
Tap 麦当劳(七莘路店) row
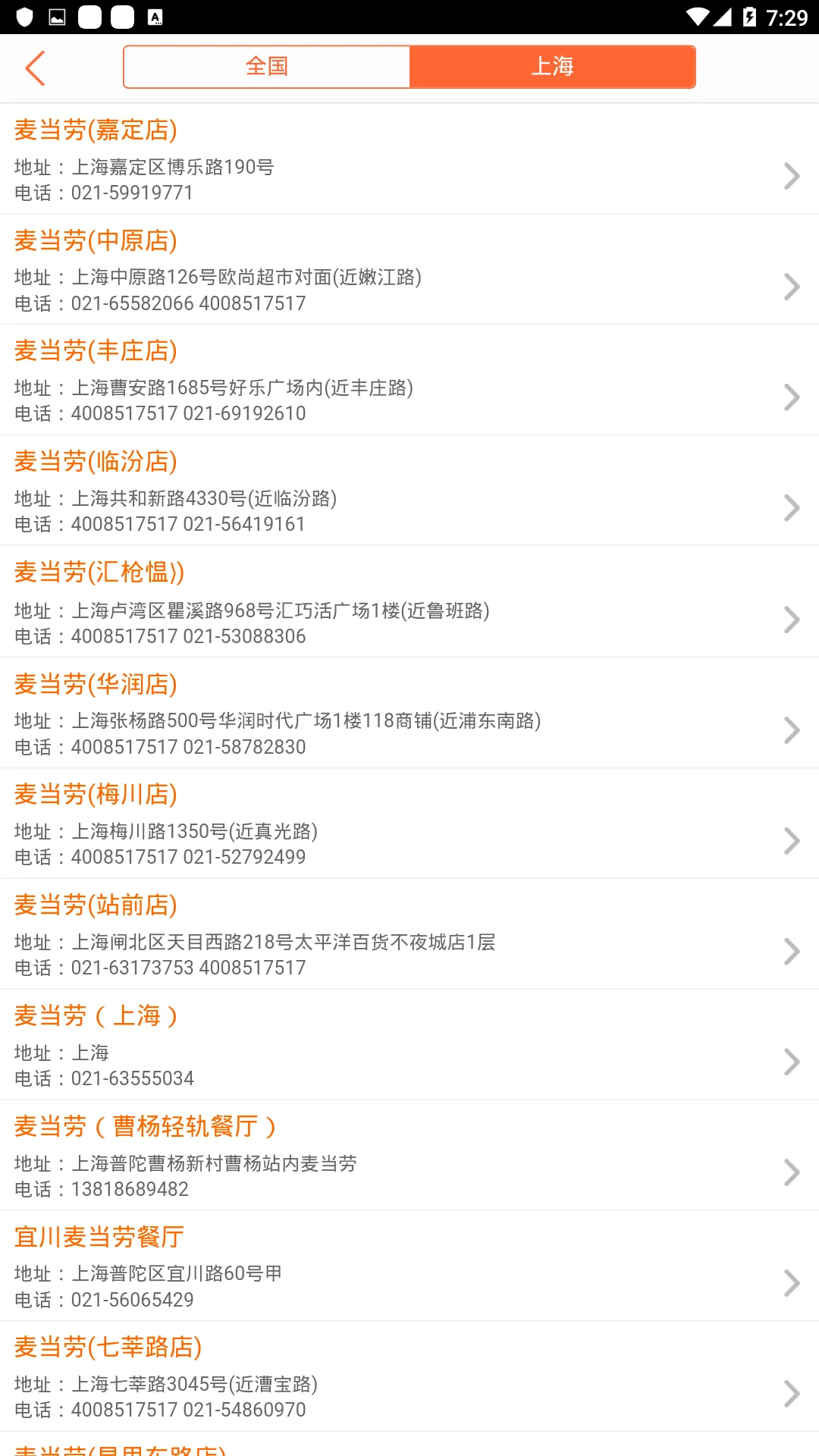[409, 1377]
